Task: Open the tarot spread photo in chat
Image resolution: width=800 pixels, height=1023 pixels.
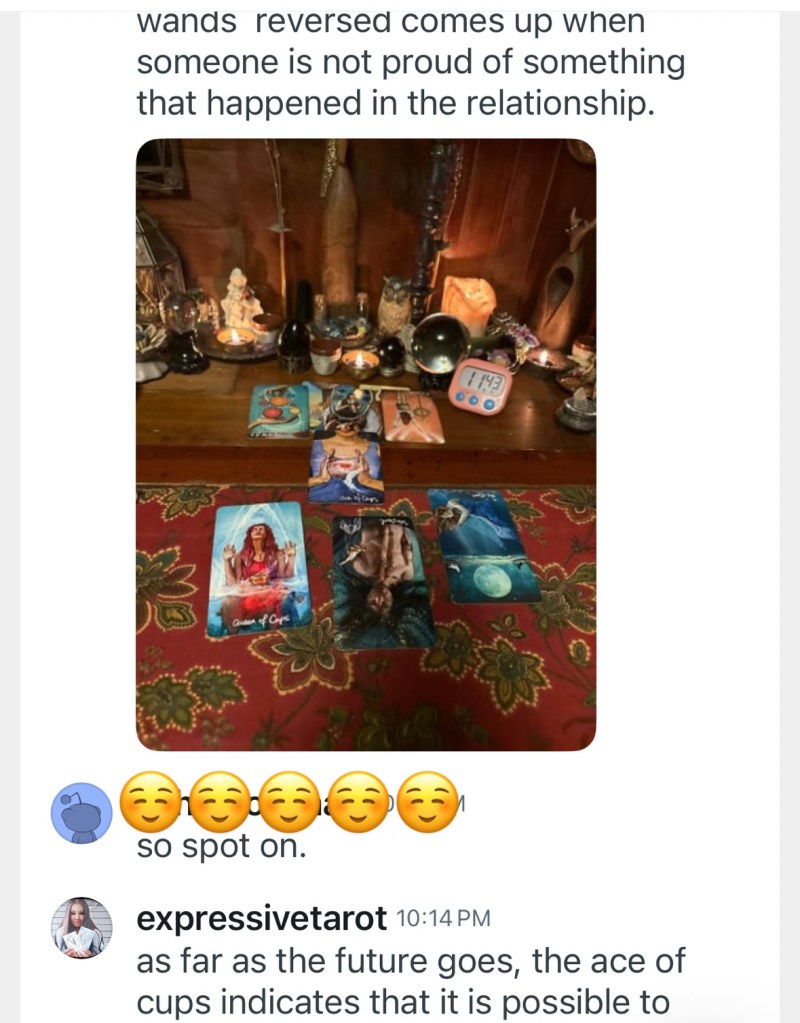Action: point(366,444)
